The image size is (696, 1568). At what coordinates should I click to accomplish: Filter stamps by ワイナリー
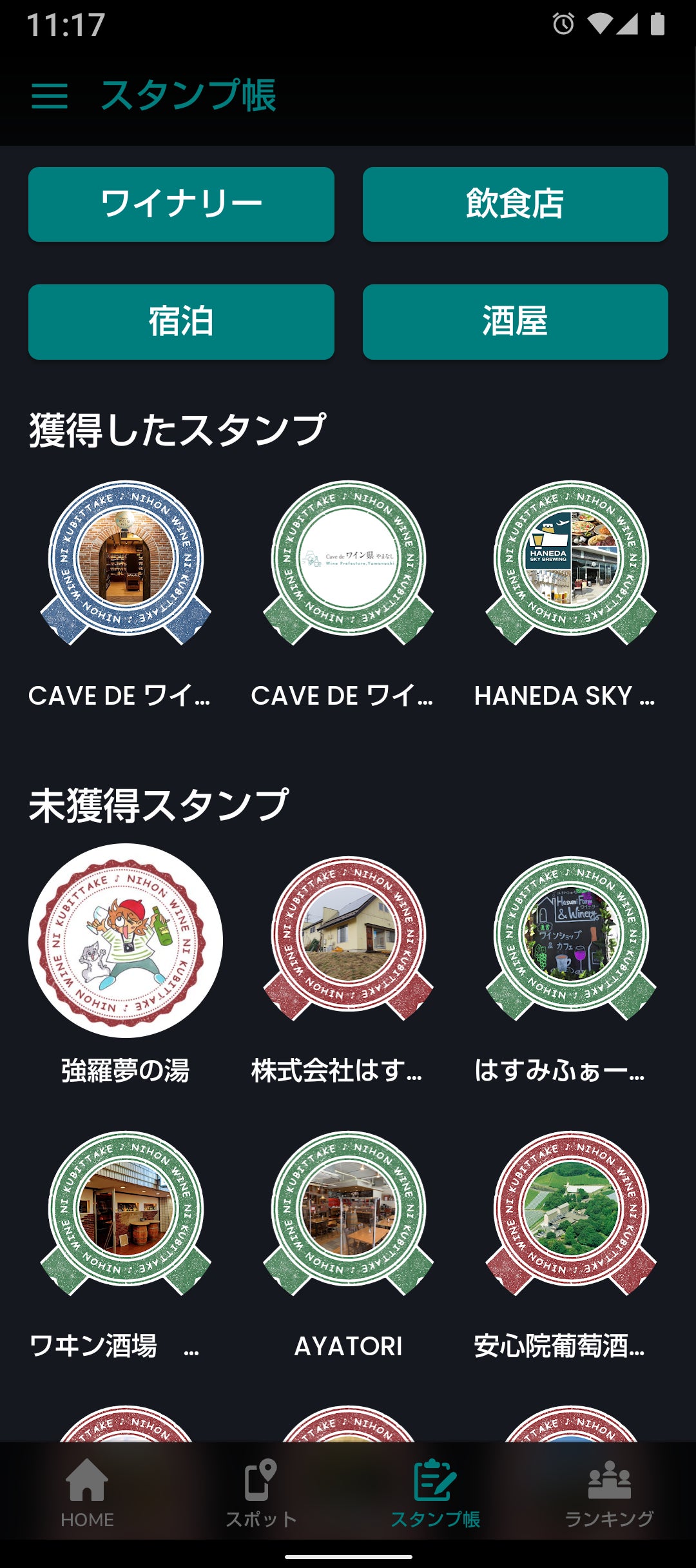181,204
